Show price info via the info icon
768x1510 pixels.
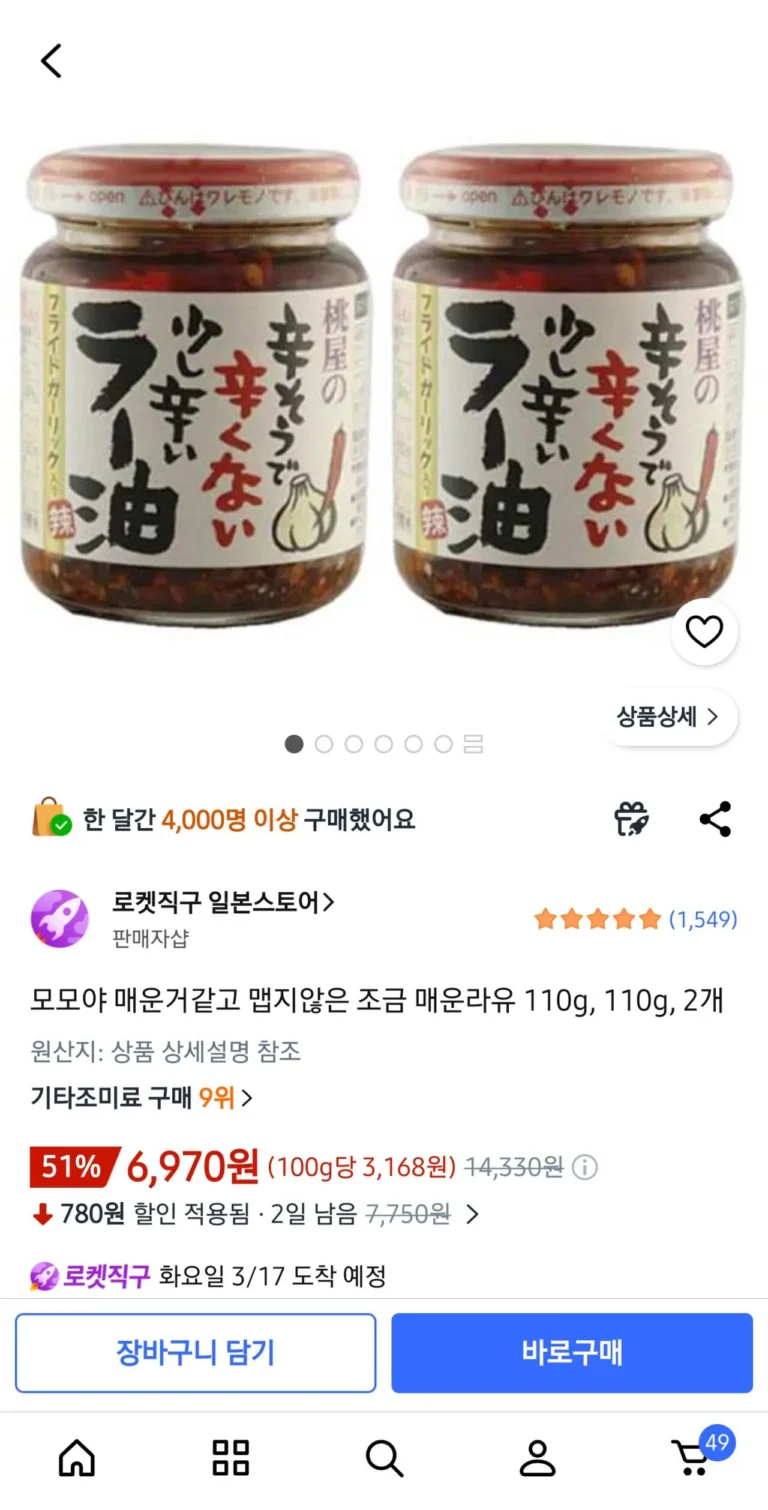[x=586, y=1167]
